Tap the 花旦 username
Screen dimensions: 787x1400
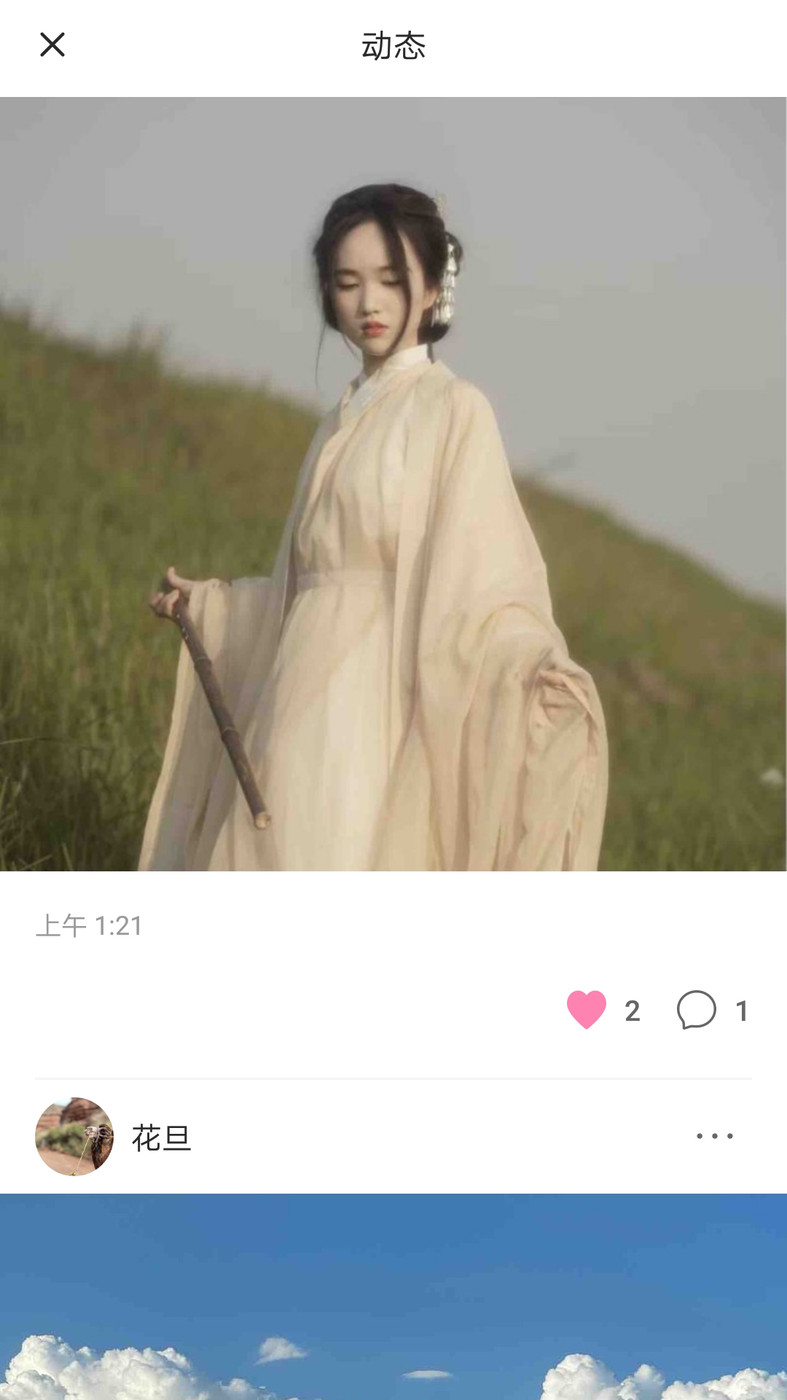[161, 1137]
